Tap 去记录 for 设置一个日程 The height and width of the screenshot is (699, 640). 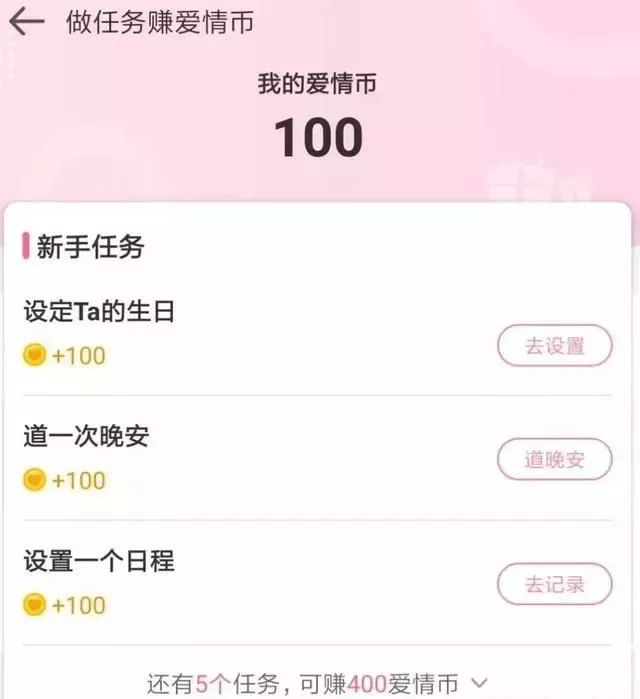[554, 584]
